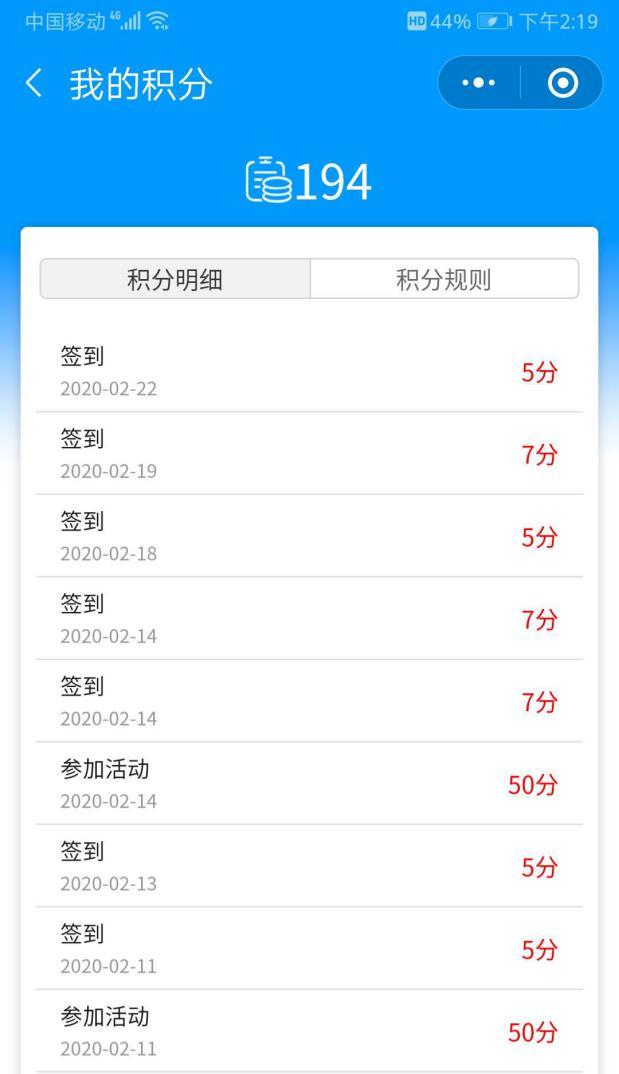Screen dimensions: 619x1074
Task: Switch to the 积分规则 tab
Action: [444, 279]
